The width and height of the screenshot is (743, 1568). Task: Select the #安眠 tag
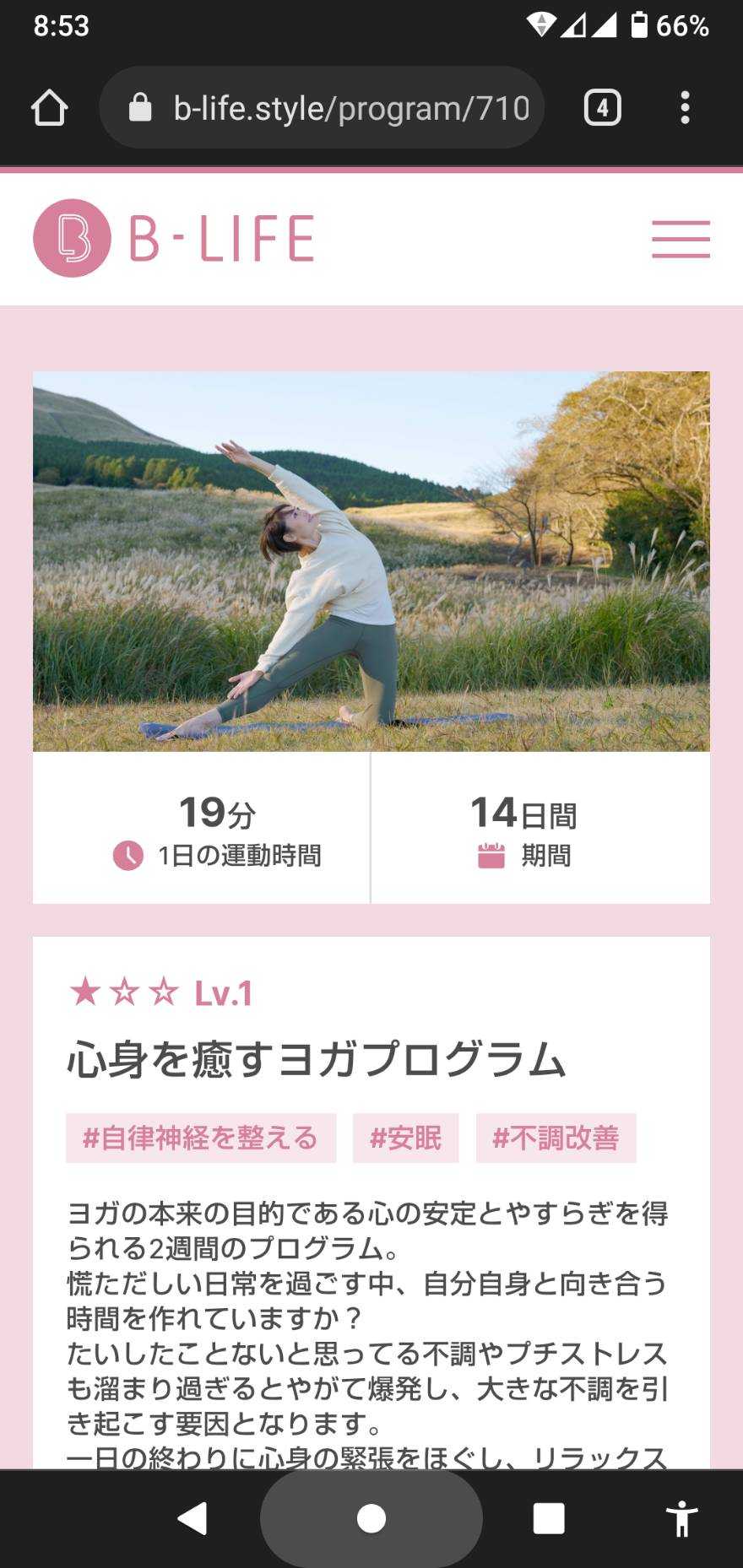pos(405,1138)
